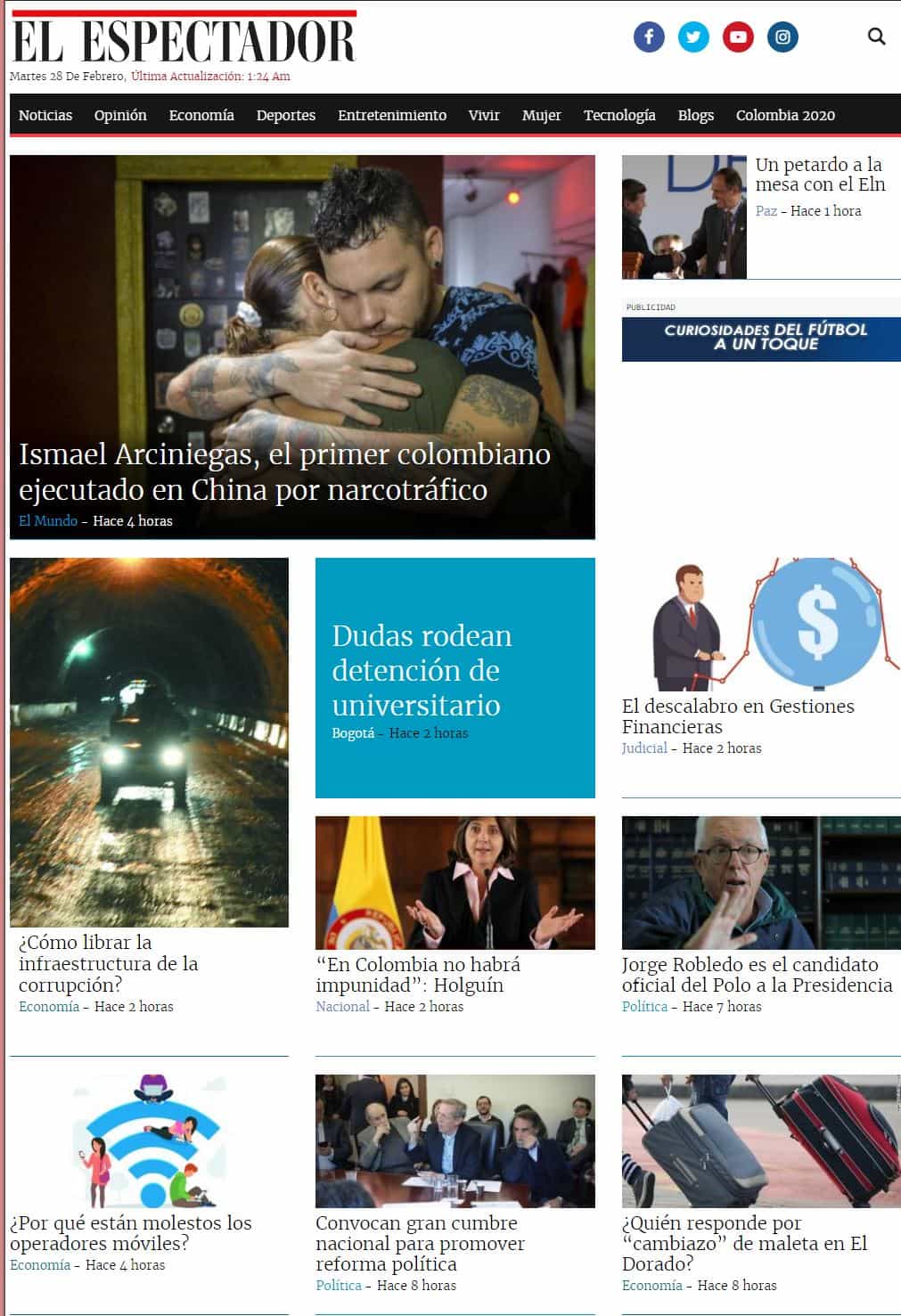The image size is (901, 1316).
Task: Read 'El descalabro en Gestiones Financieras'
Action: pos(737,716)
